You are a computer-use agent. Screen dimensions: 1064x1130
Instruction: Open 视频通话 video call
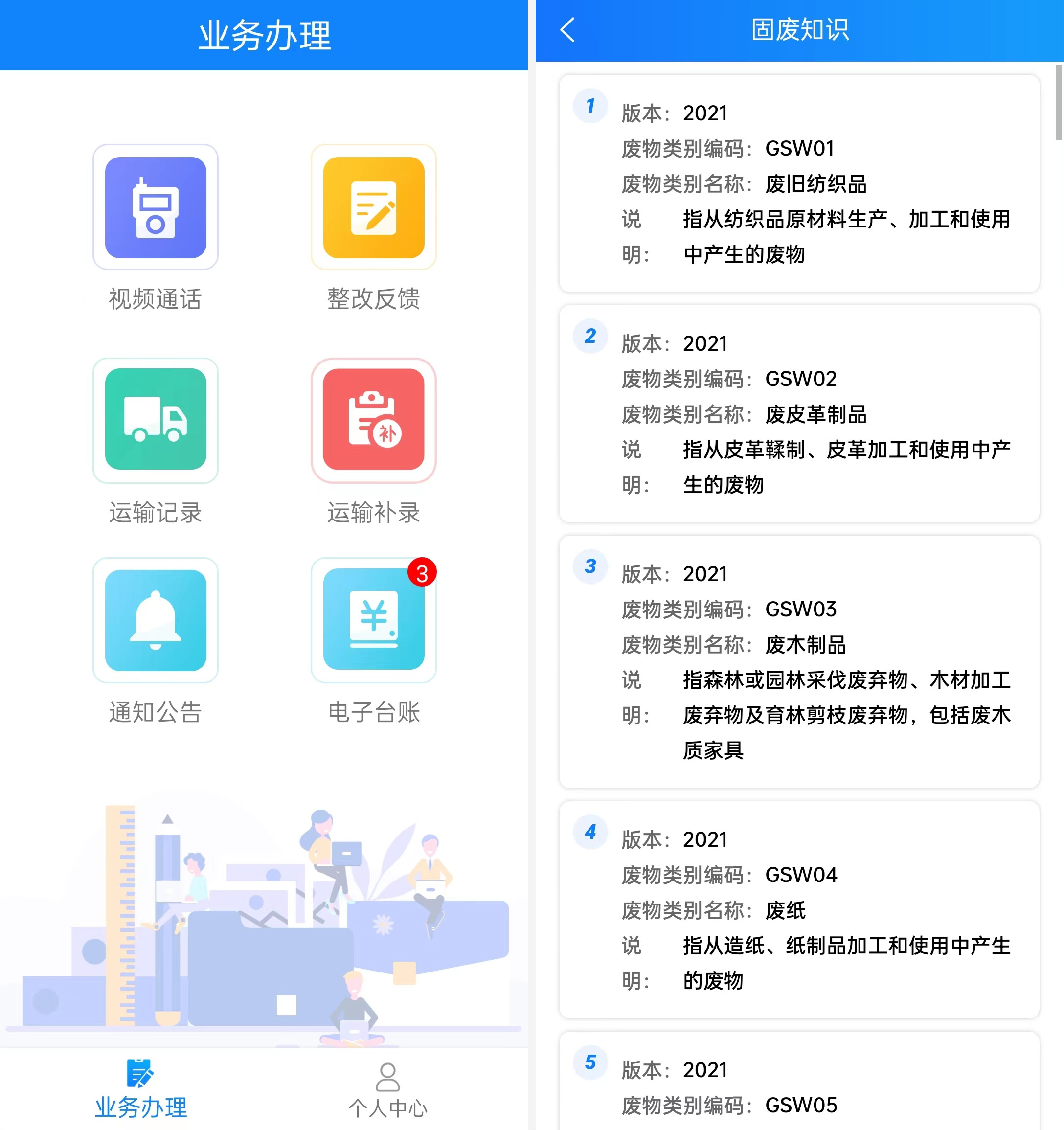[155, 208]
